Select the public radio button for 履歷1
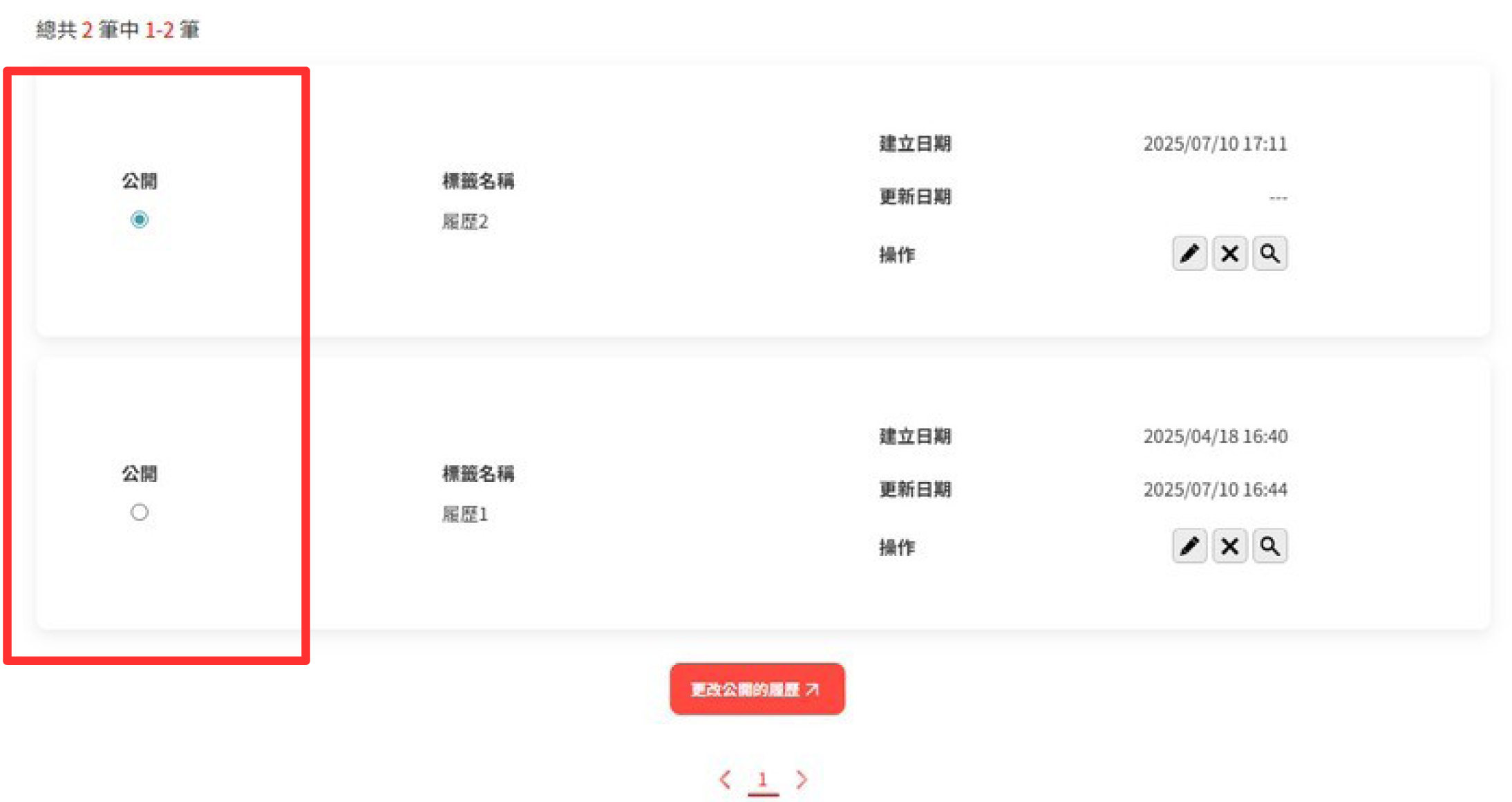Screen dimensions: 1512x802 140,512
